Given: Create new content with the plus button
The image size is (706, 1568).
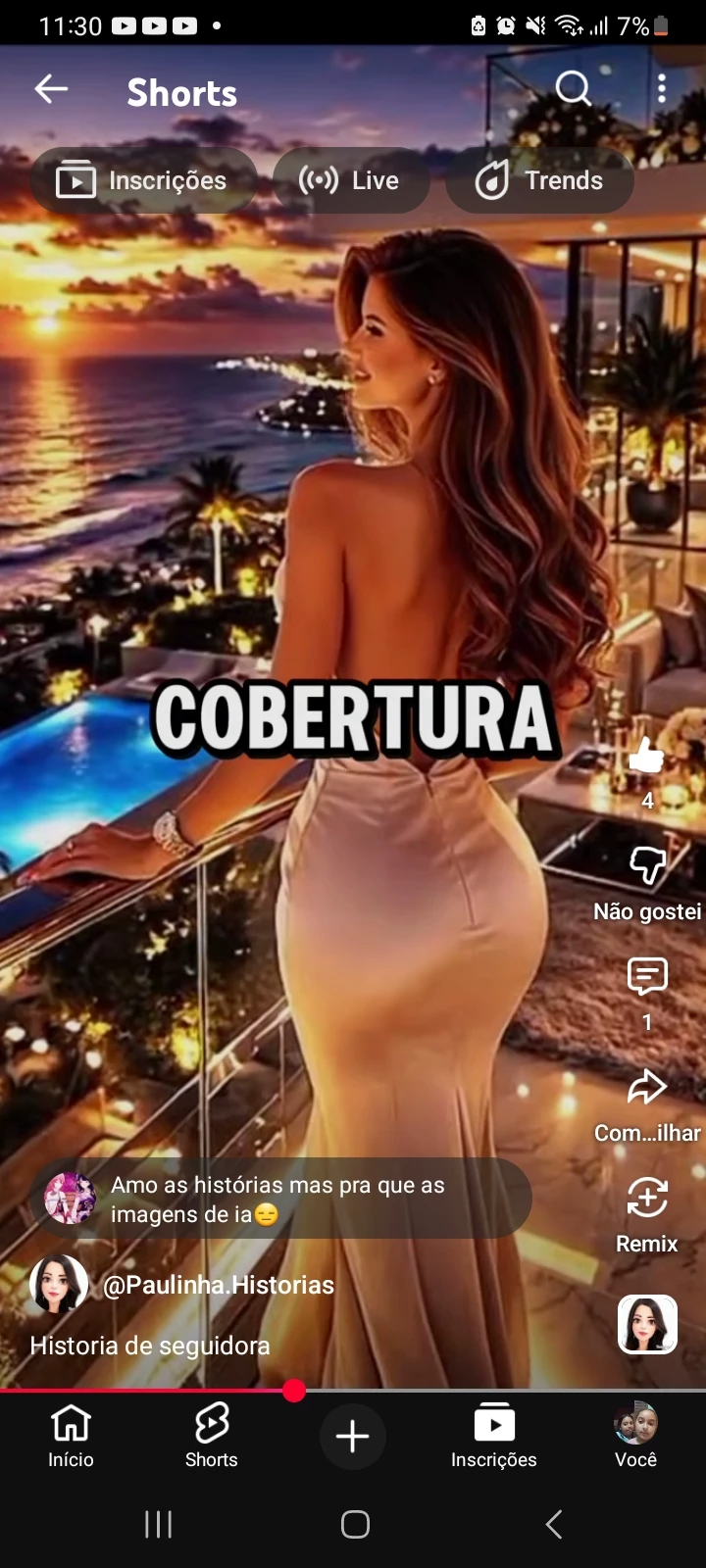Looking at the screenshot, I should (x=353, y=1437).
